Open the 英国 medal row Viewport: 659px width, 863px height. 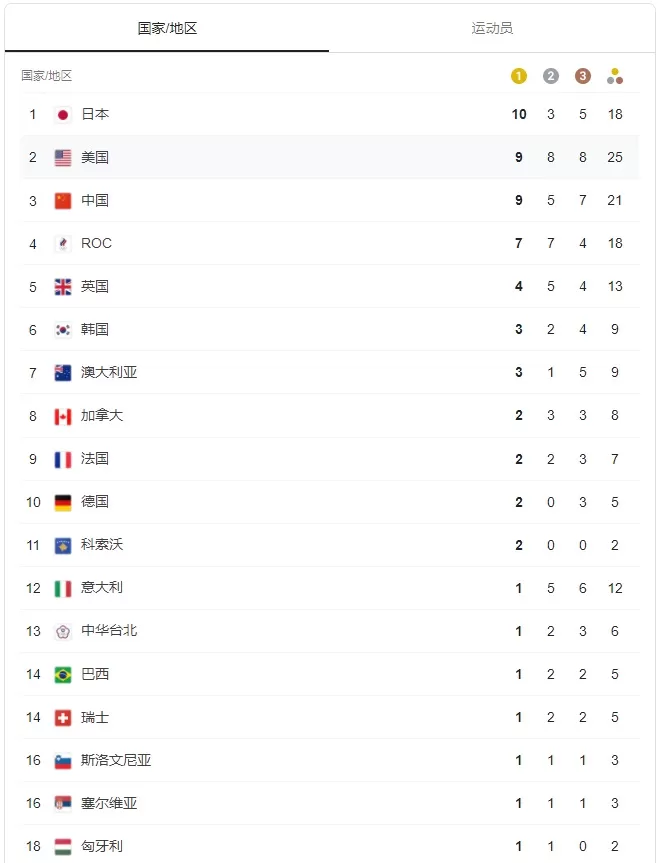[330, 286]
